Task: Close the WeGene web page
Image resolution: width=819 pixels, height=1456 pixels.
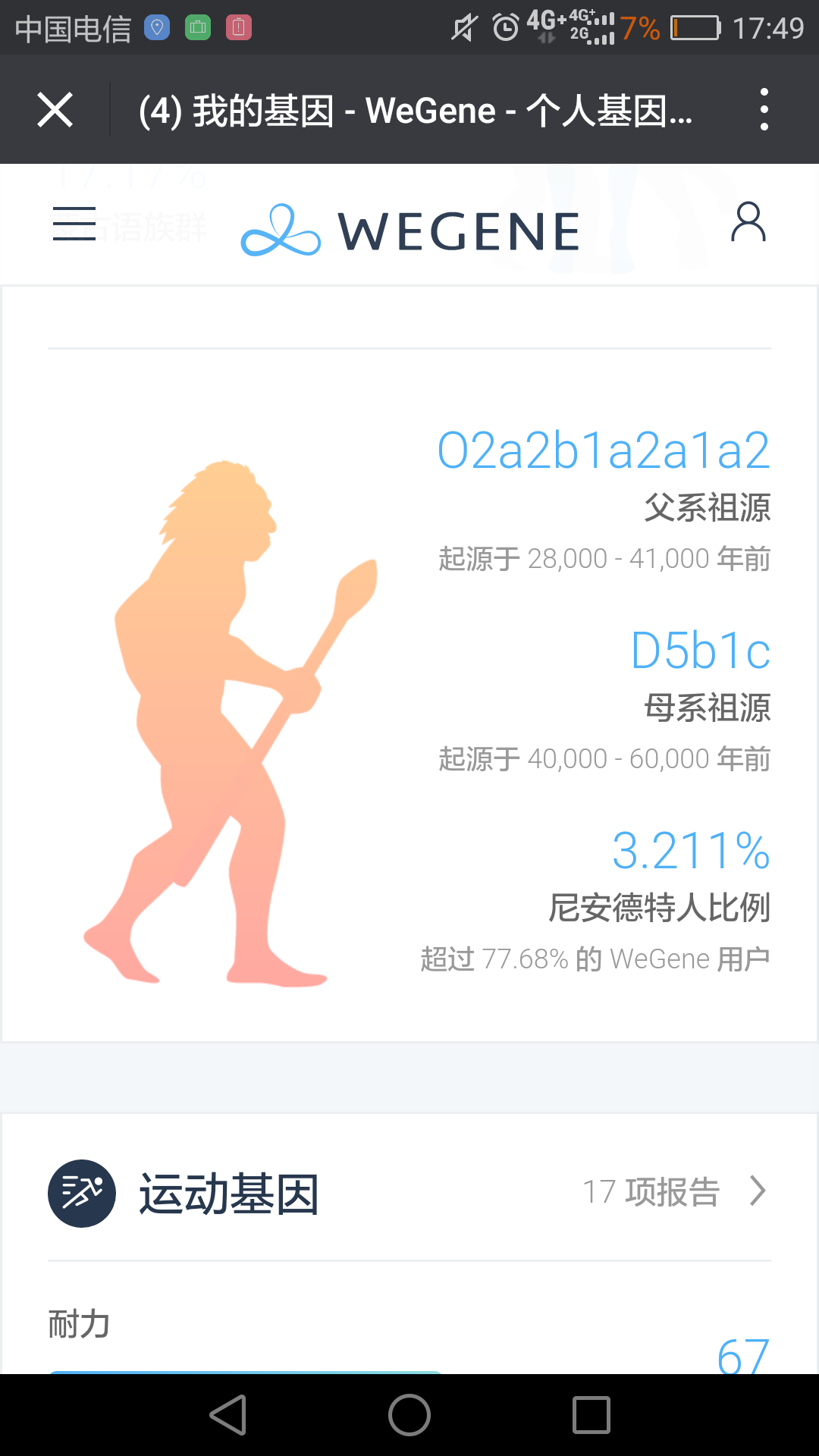Action: click(x=55, y=110)
